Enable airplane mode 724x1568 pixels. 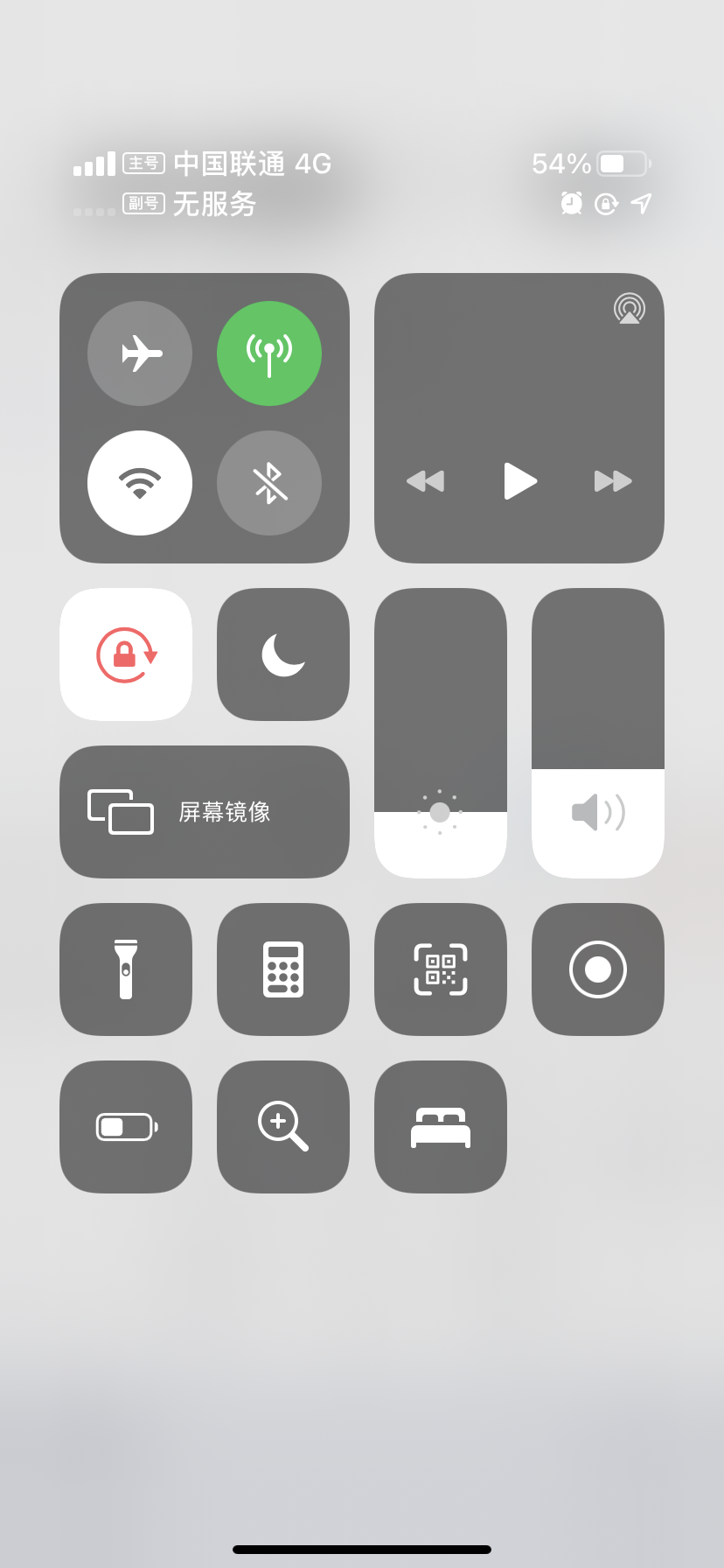point(140,353)
